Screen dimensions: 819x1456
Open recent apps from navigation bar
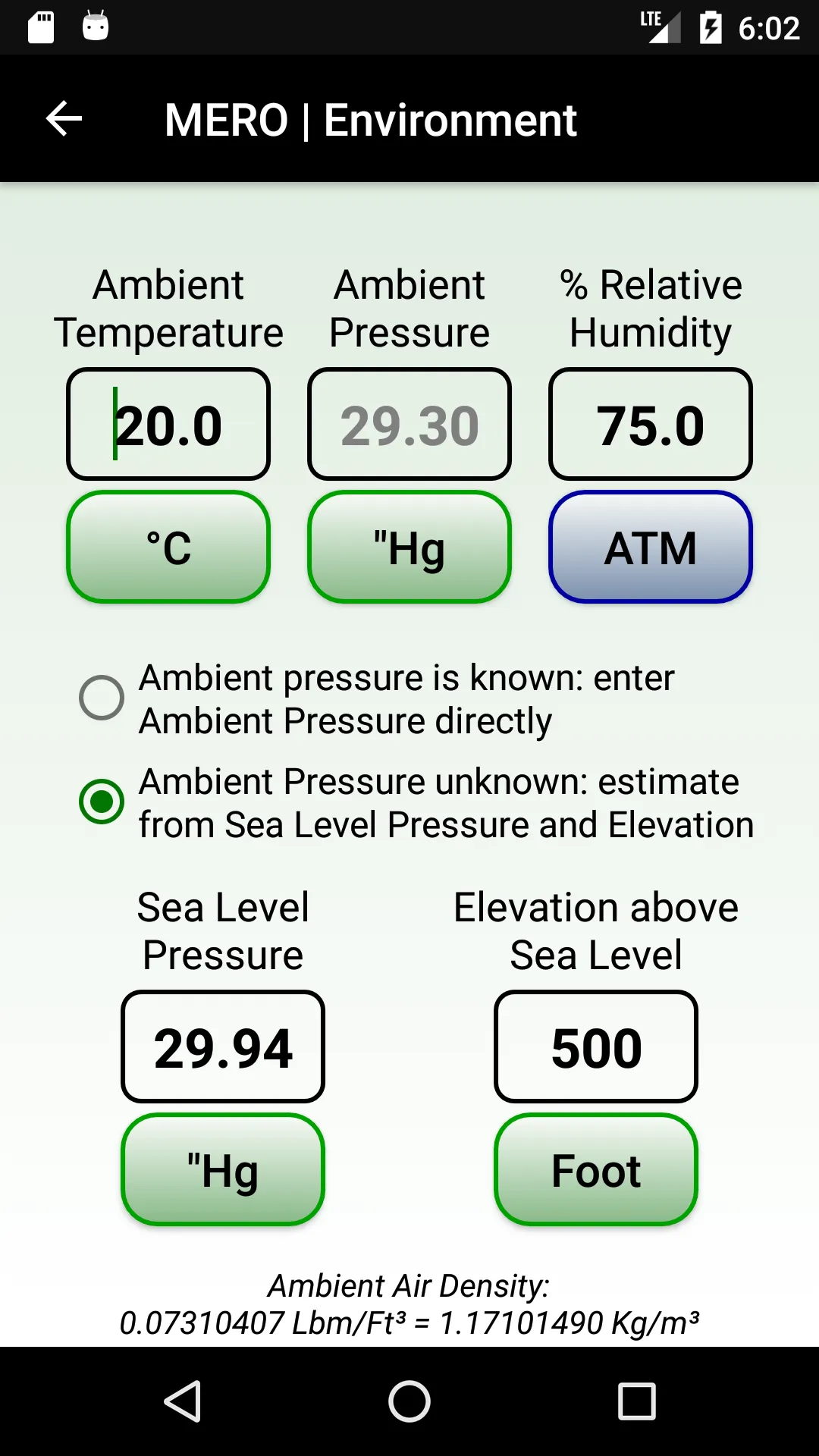pyautogui.click(x=637, y=1401)
